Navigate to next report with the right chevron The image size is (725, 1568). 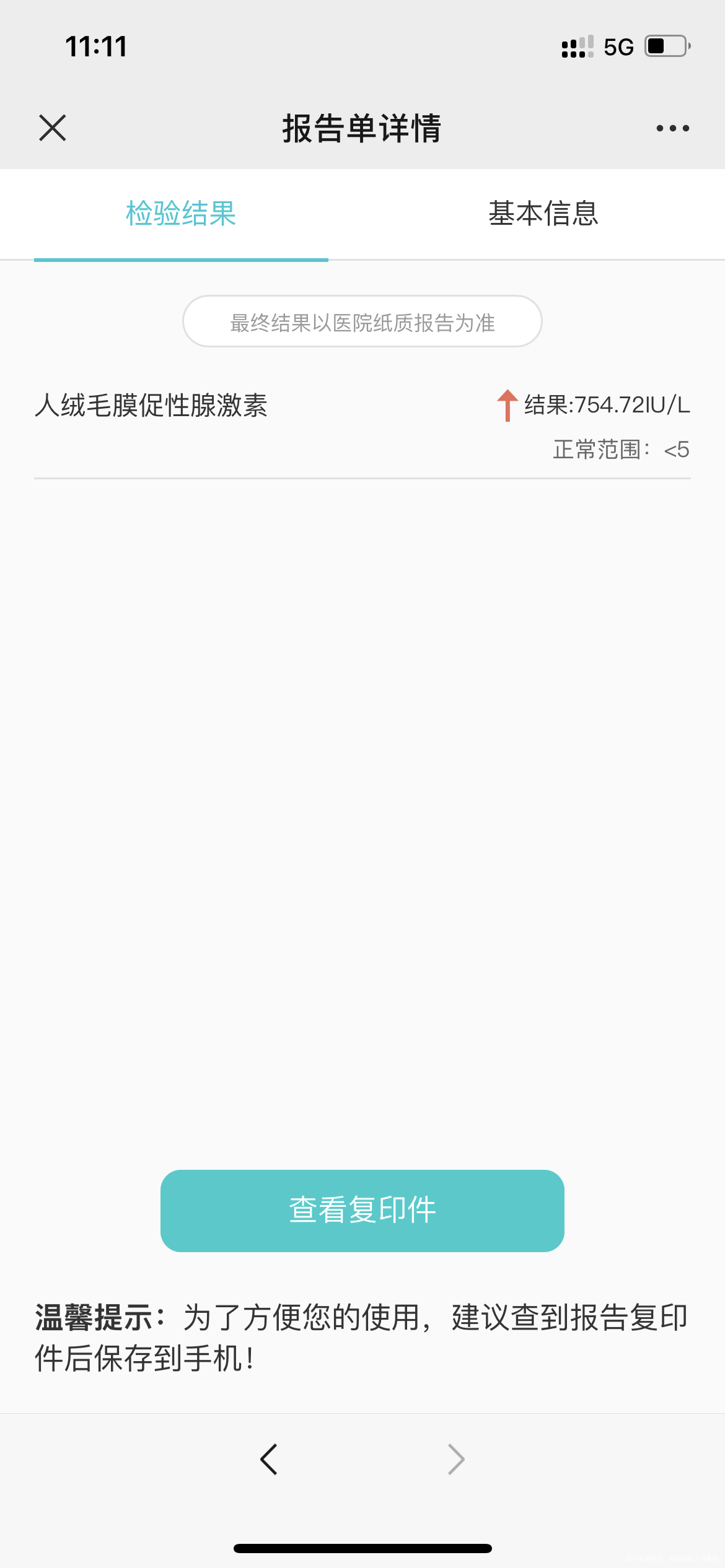point(455,1458)
